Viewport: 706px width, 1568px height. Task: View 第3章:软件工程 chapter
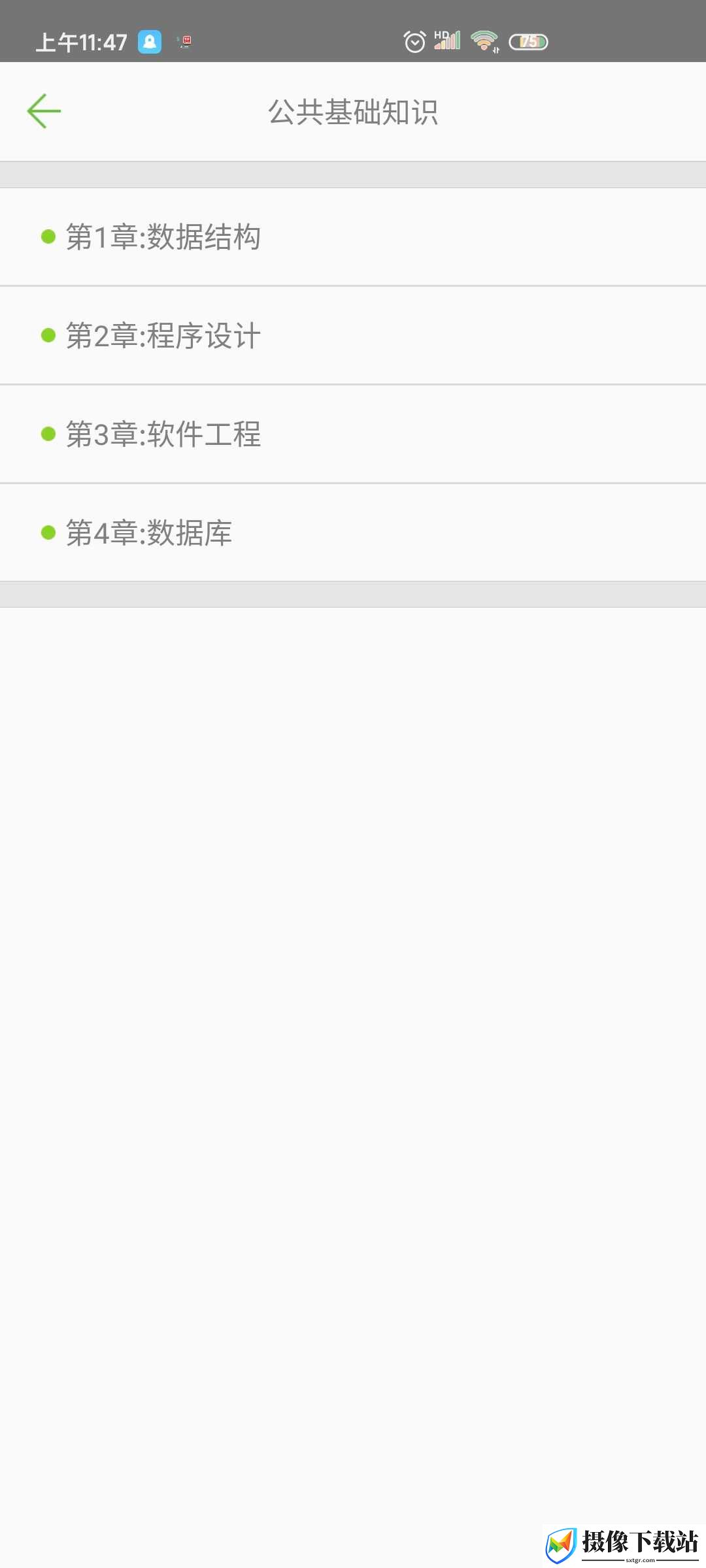pyautogui.click(x=353, y=434)
